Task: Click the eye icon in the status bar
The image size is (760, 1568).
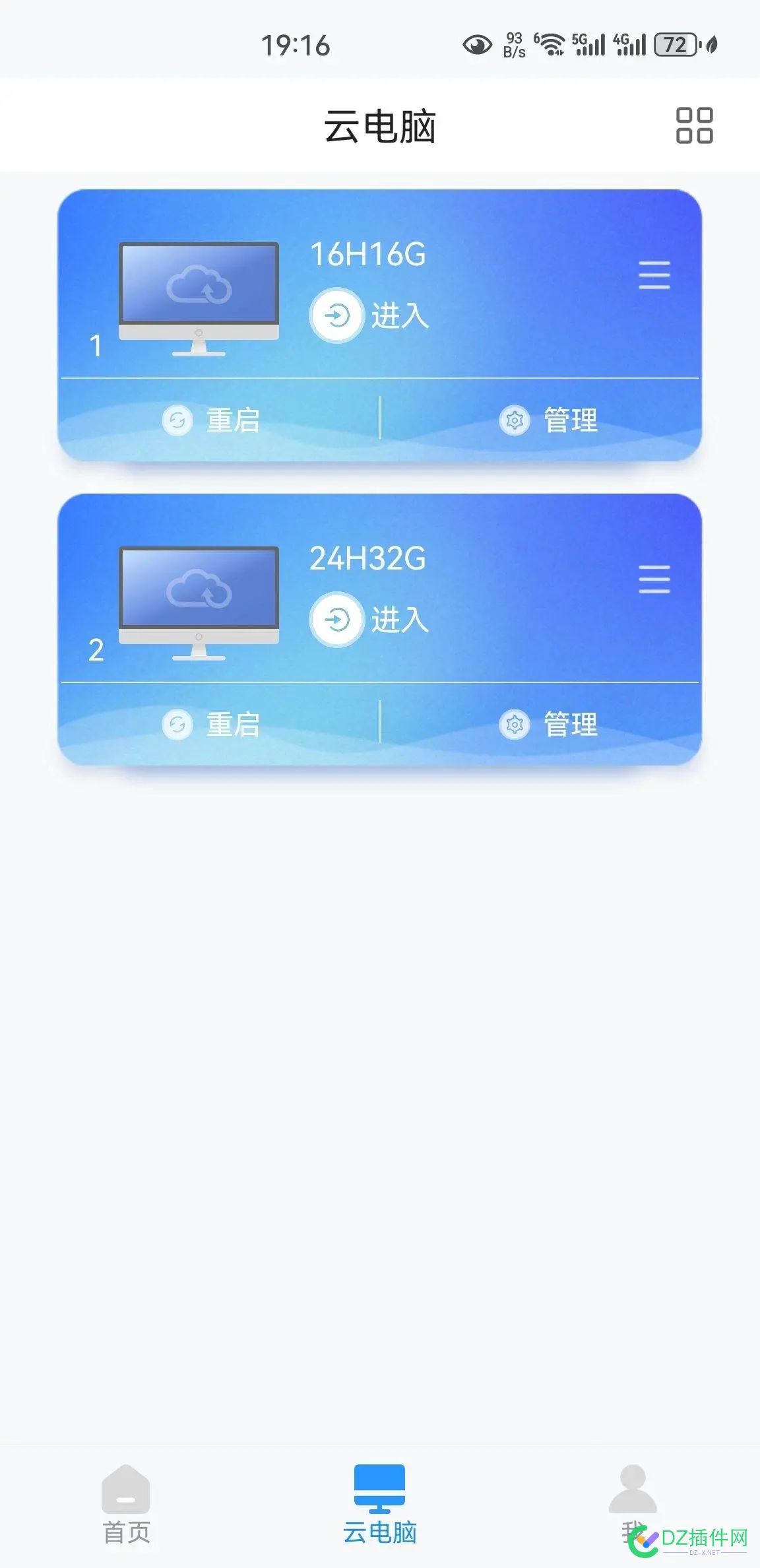Action: click(x=476, y=42)
